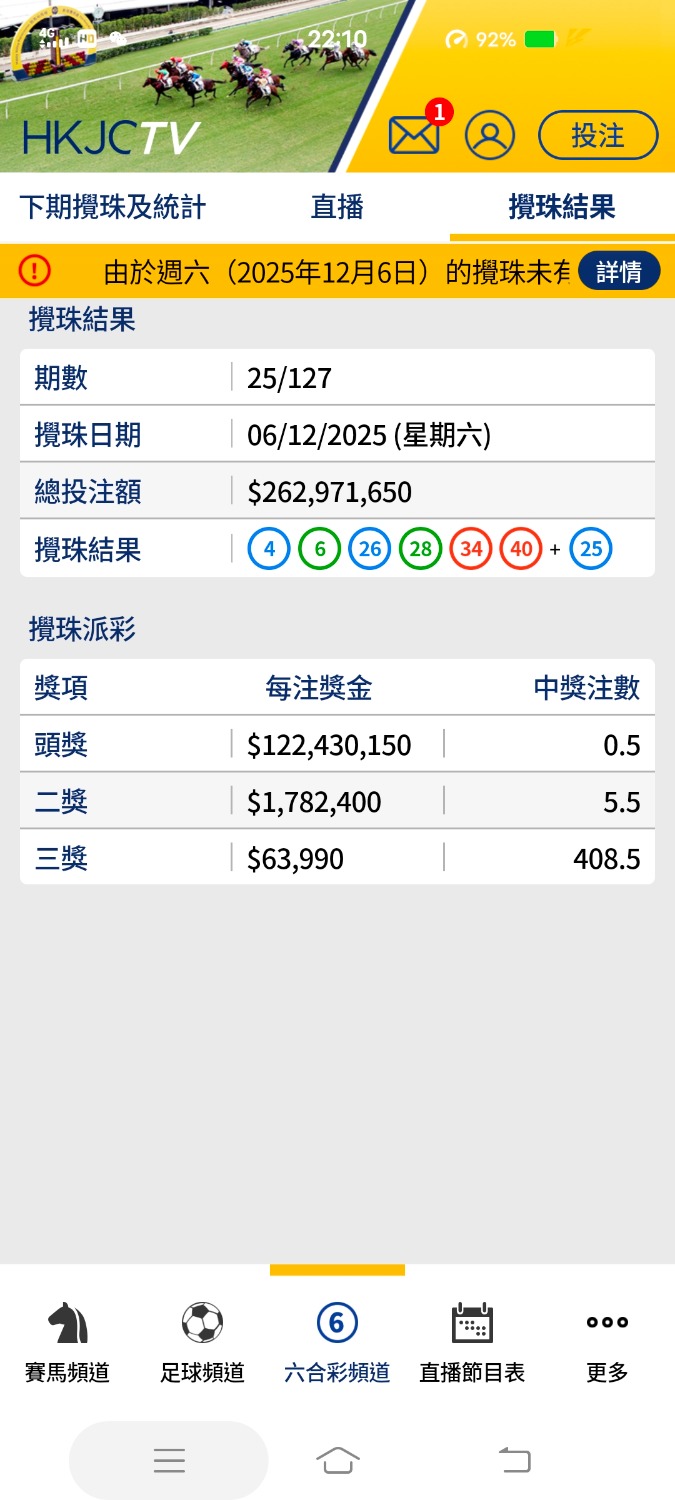Open the user account icon

click(490, 135)
